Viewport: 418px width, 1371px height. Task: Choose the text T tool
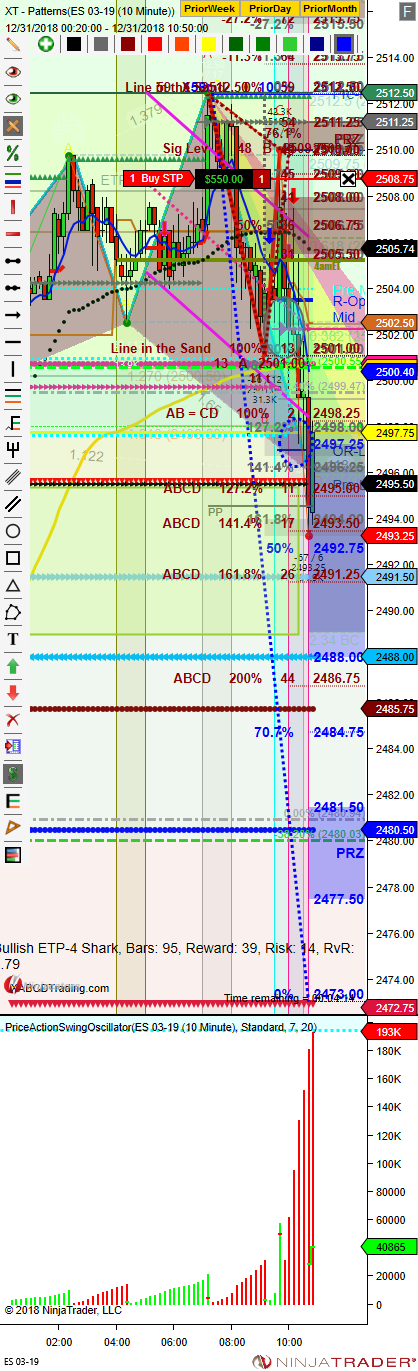pos(12,639)
